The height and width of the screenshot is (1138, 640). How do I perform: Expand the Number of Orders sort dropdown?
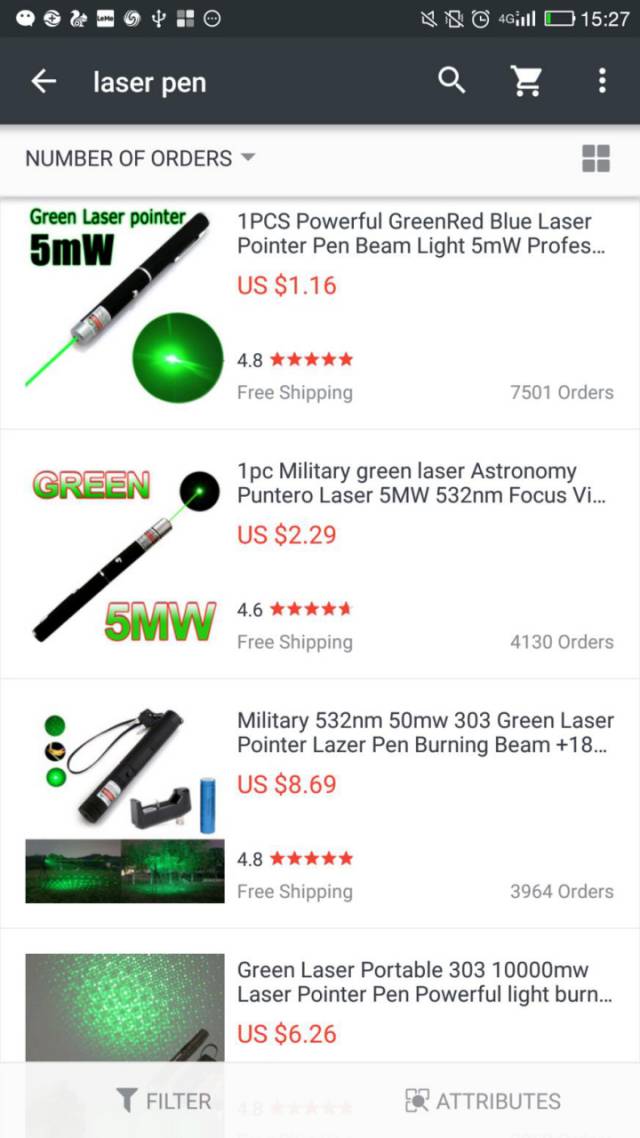tap(140, 158)
